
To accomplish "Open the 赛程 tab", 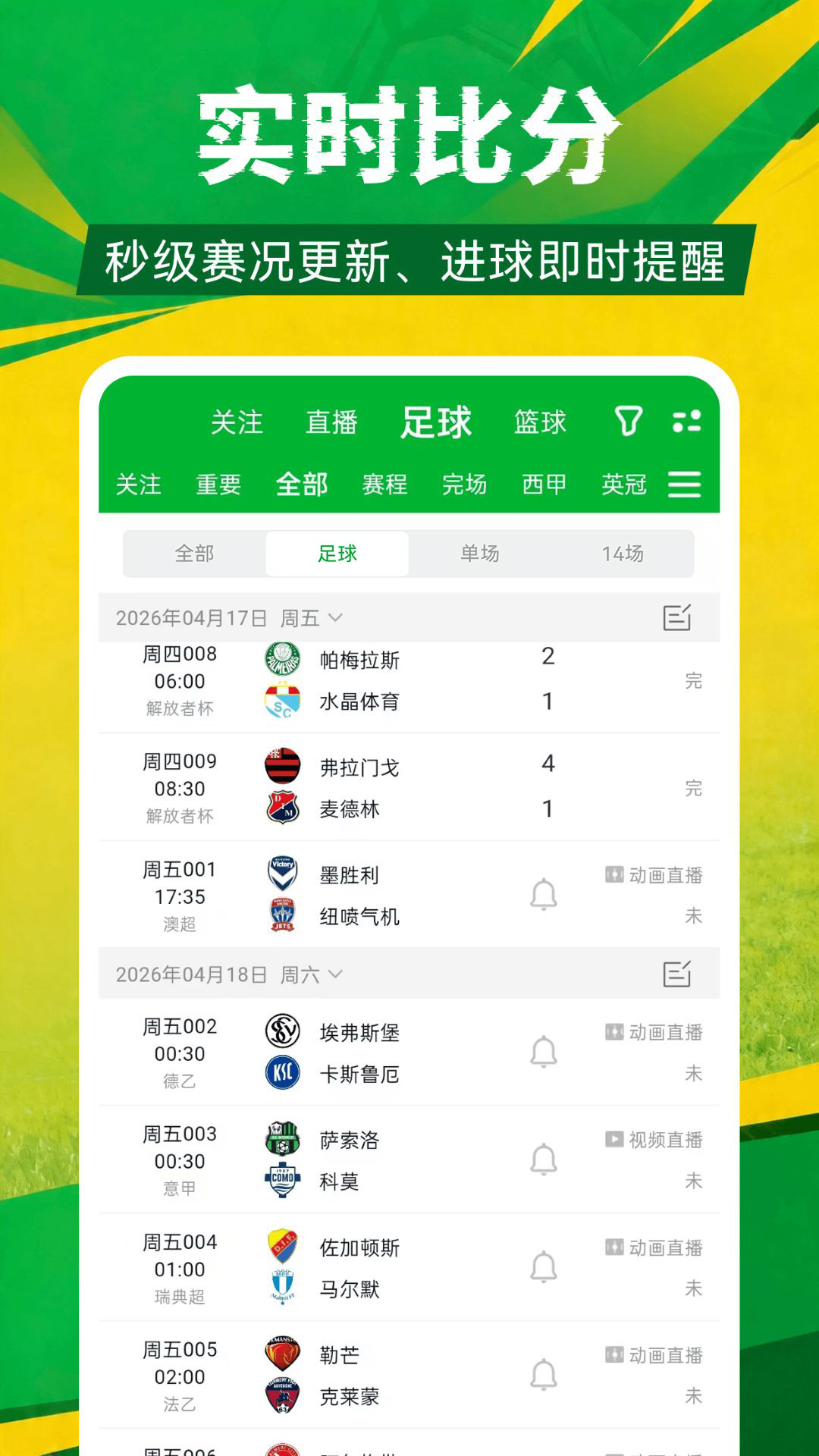I will point(384,485).
